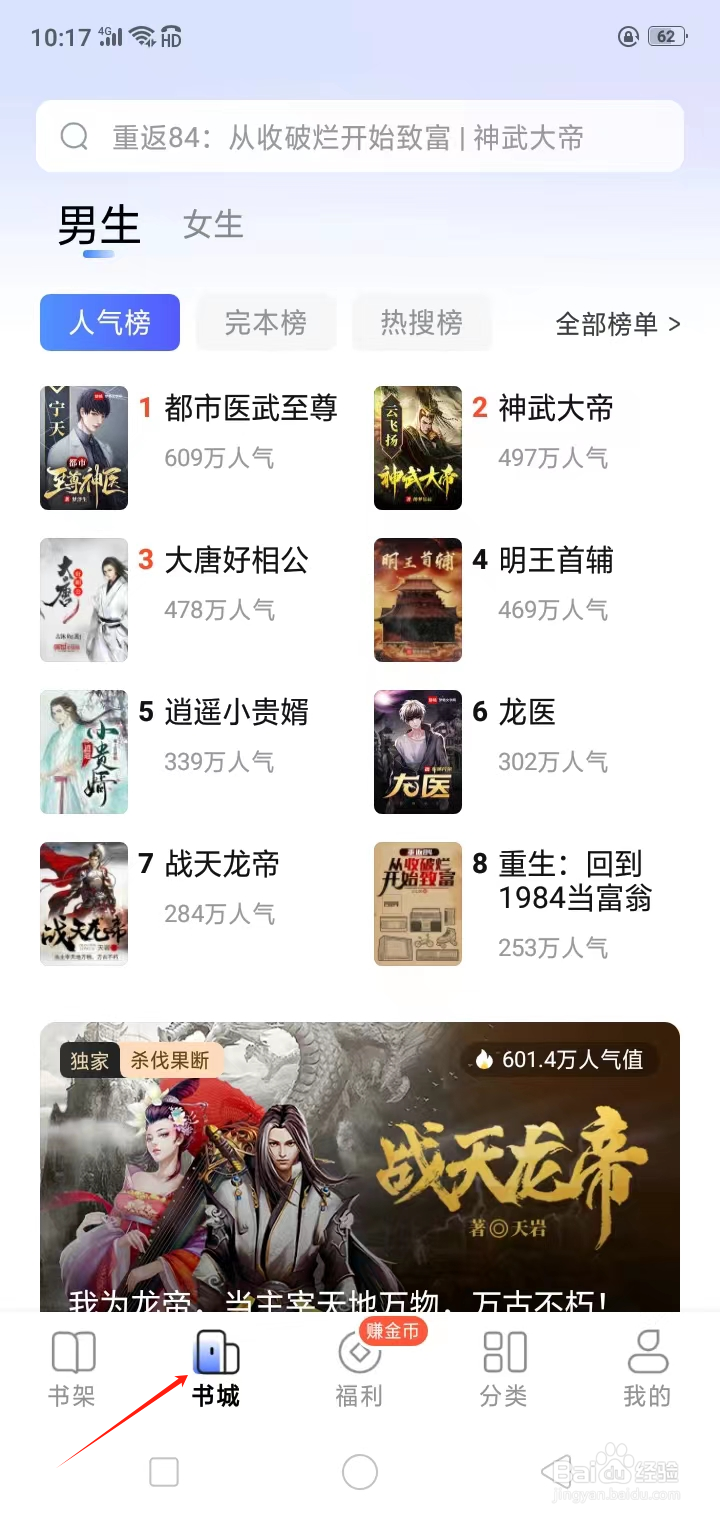Switch to the 女生 tab

pyautogui.click(x=212, y=224)
